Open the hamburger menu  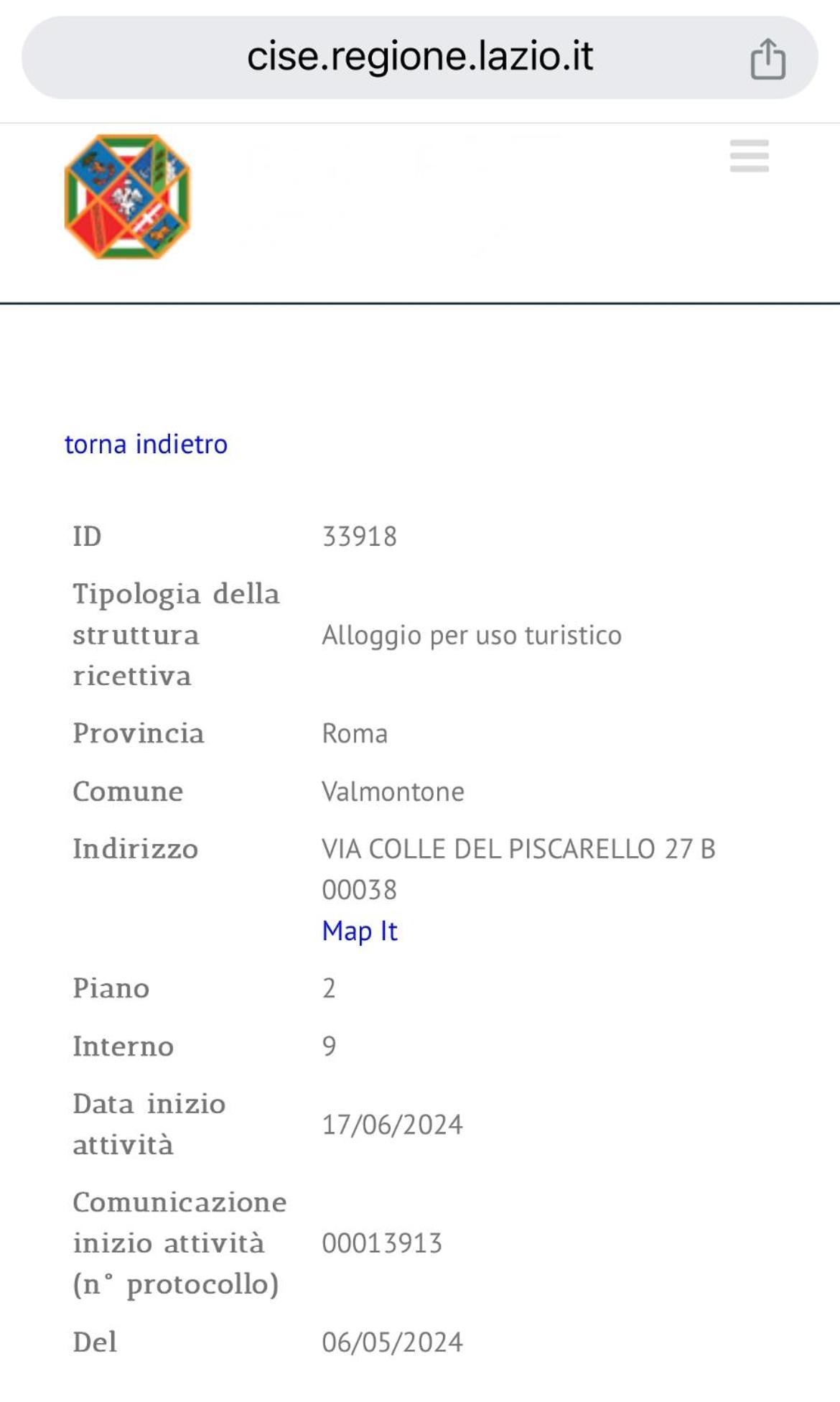[x=749, y=156]
